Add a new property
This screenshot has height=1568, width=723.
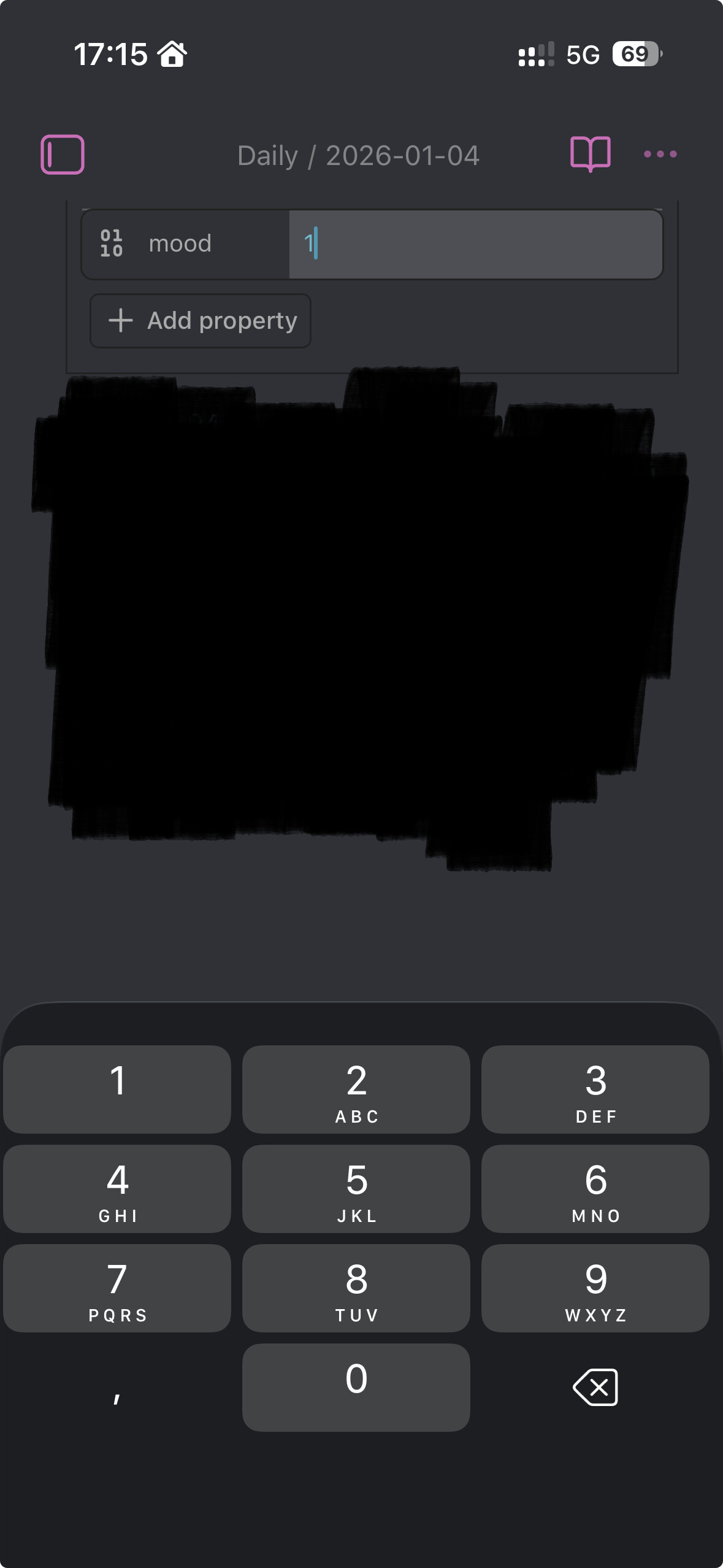(201, 321)
